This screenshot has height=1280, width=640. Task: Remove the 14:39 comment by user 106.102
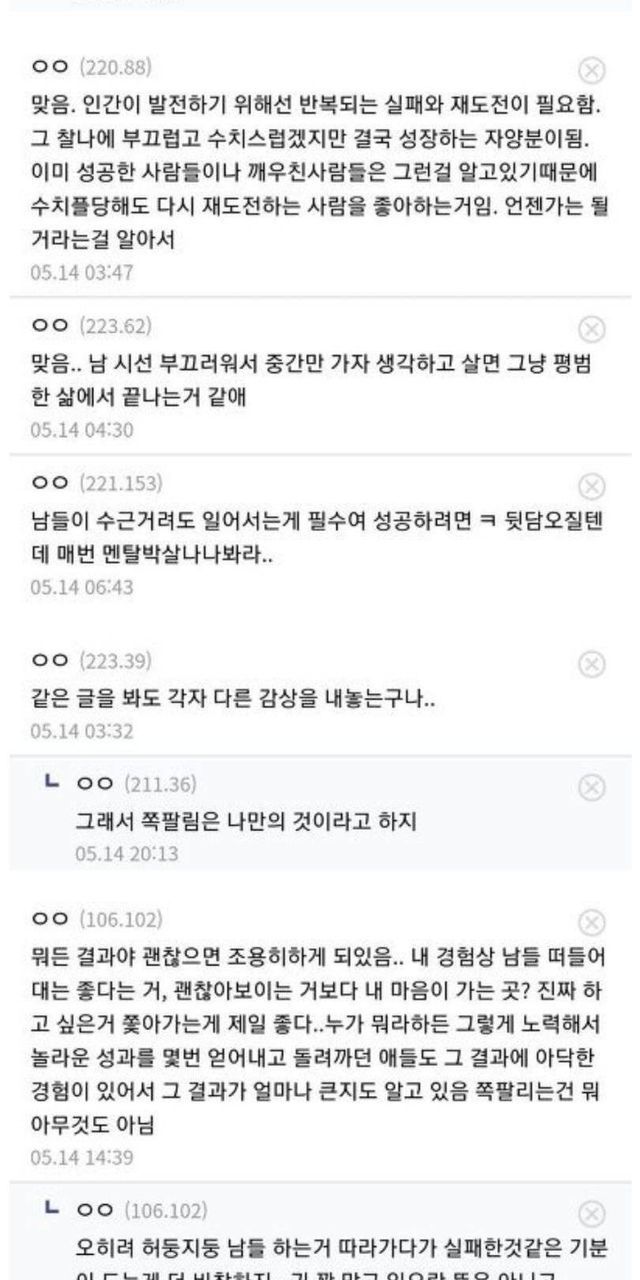point(592,922)
